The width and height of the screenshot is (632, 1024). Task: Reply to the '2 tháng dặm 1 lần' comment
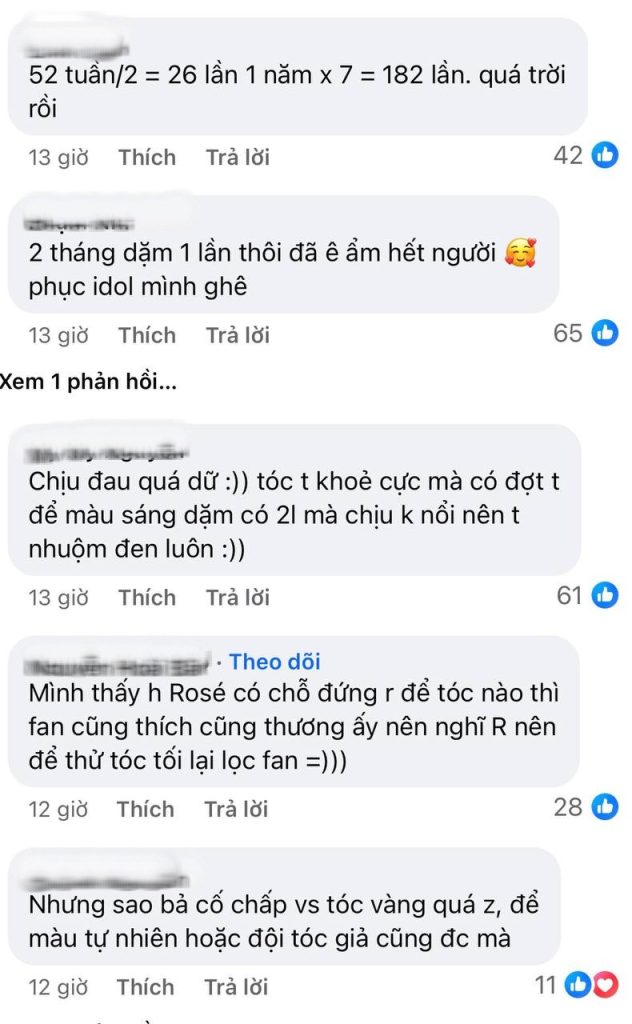tap(238, 335)
